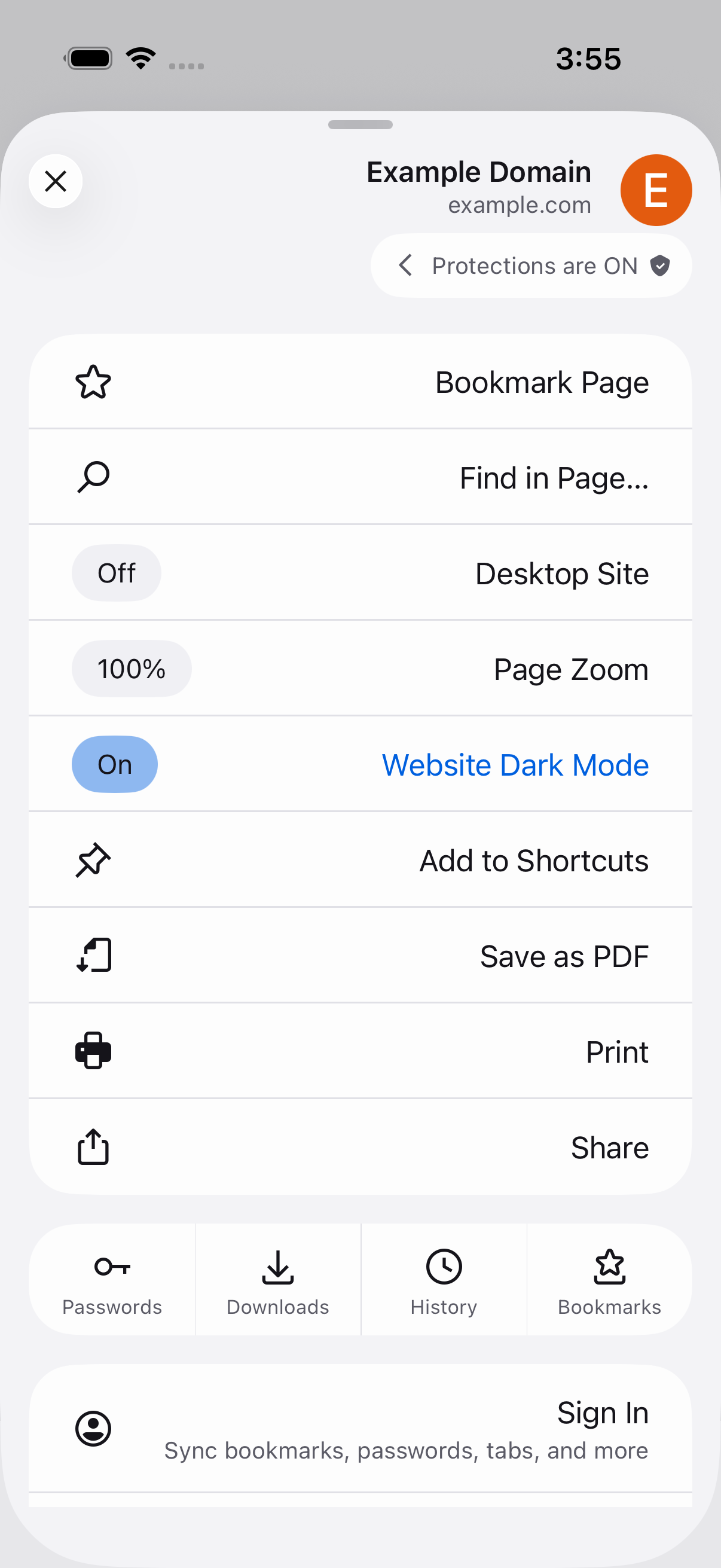Open Find in Page
Image resolution: width=721 pixels, height=1568 pixels.
360,477
